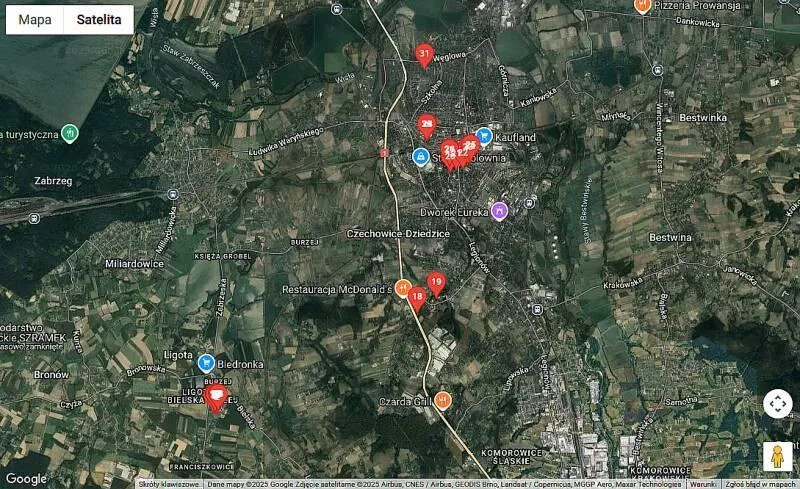Tap the Kaufland shop pin
Screen dimensions: 800x489
(x=484, y=137)
